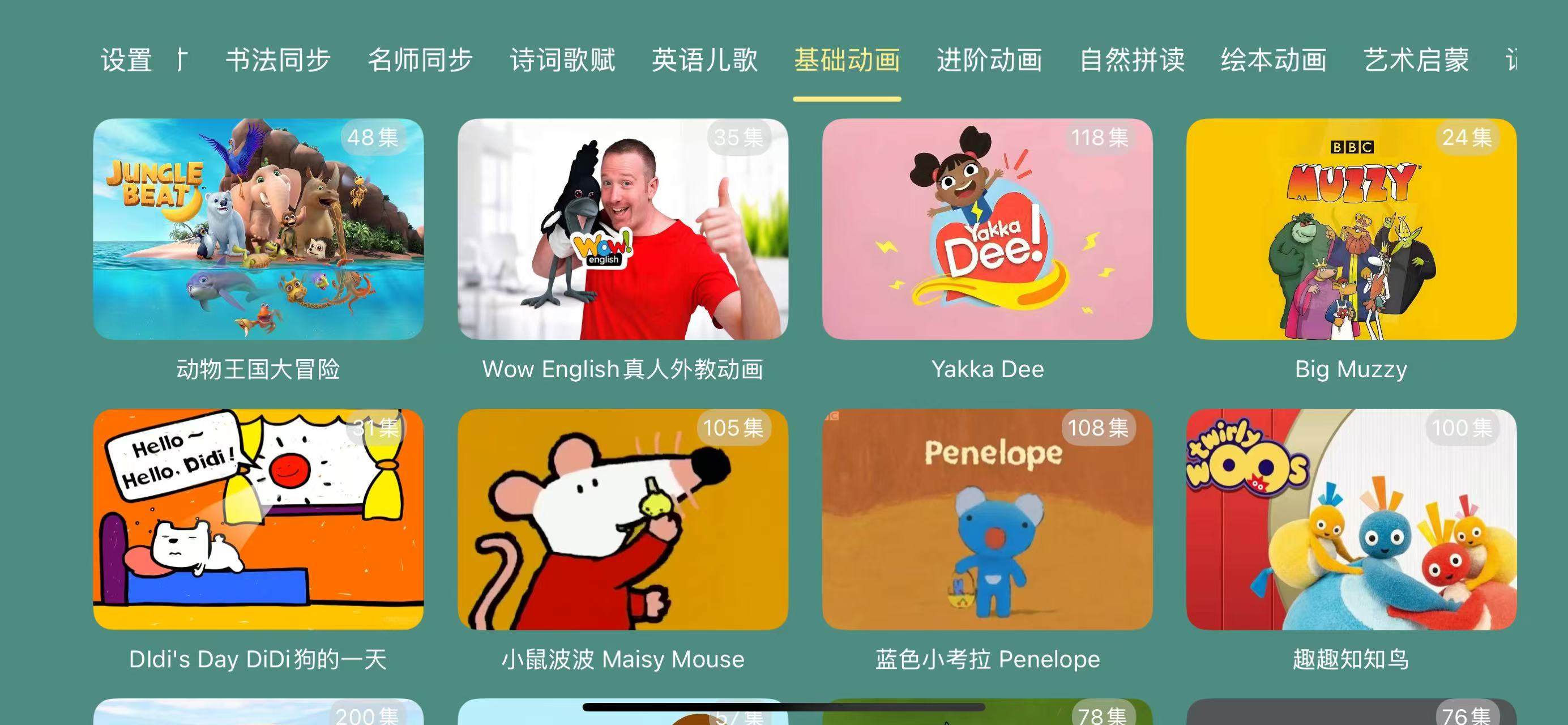Switch to the 书法同步 tab

coord(278,60)
